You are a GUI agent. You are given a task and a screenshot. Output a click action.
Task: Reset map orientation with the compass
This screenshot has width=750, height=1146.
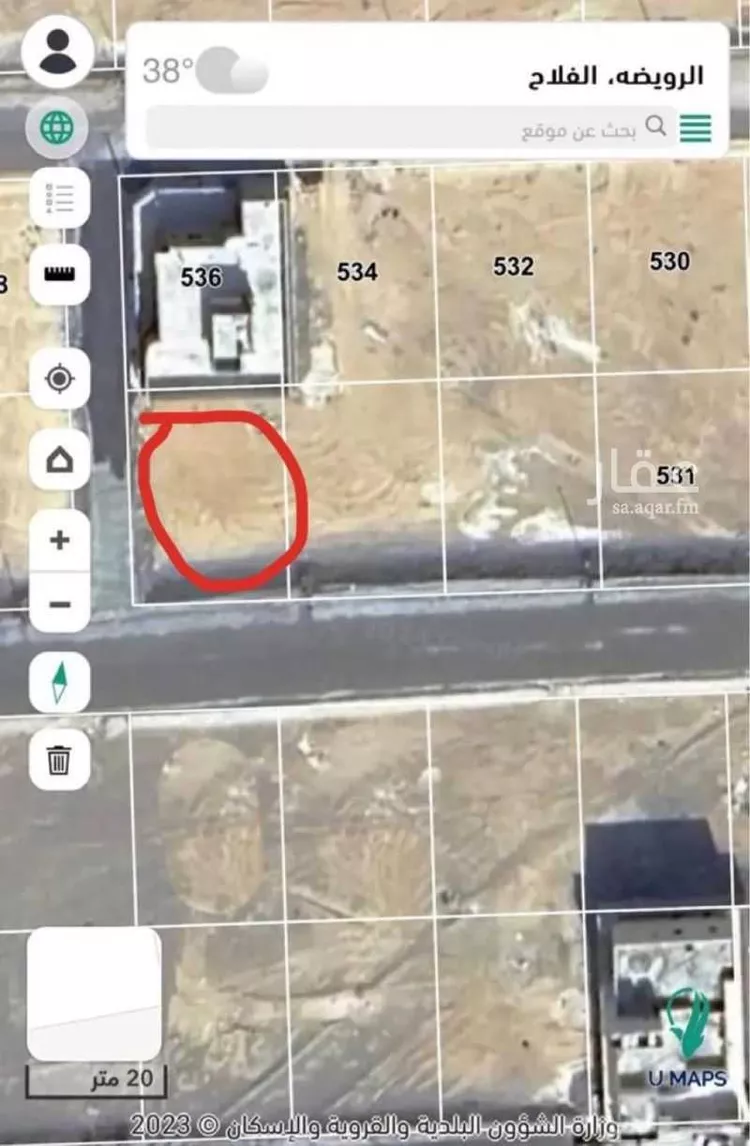coord(59,683)
